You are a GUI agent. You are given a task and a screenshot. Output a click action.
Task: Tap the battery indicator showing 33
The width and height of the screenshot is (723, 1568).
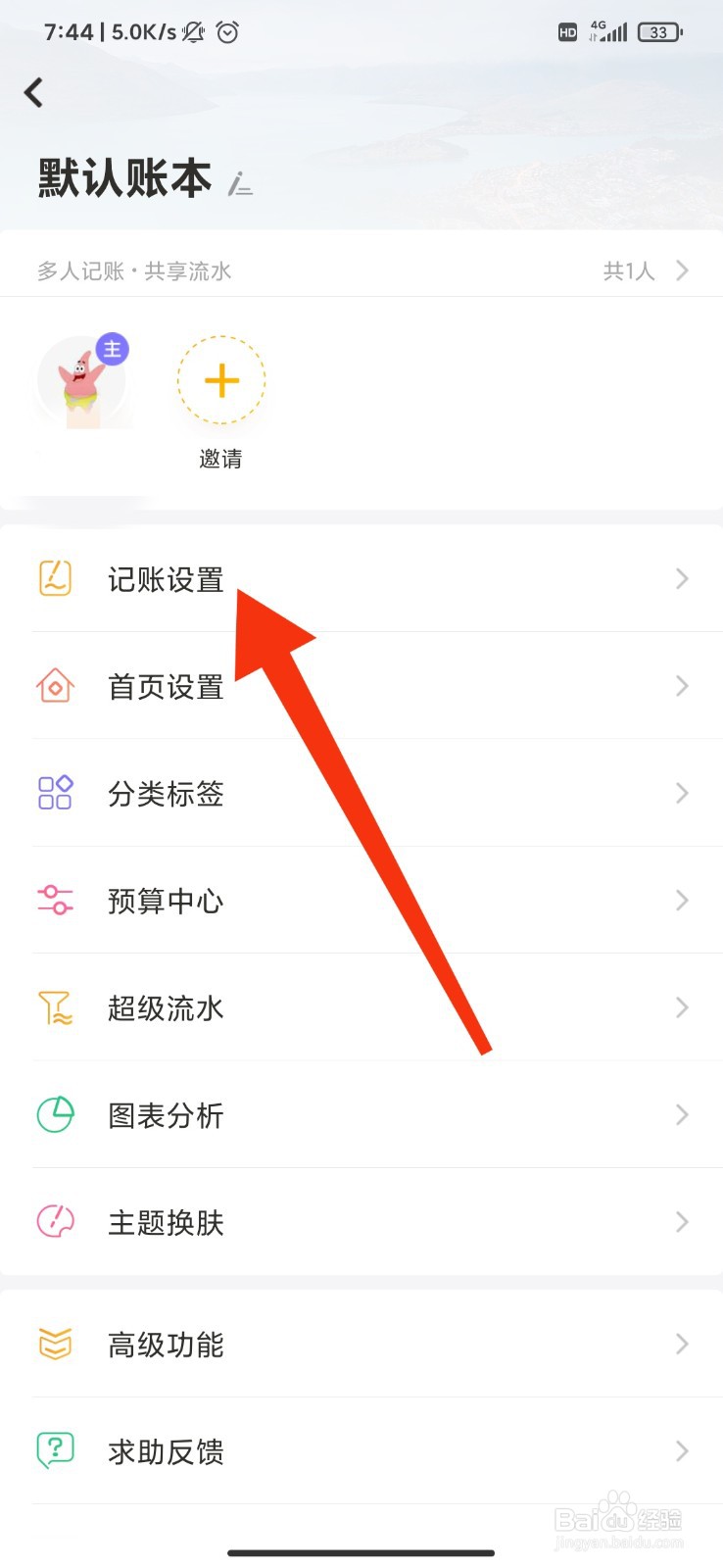click(x=658, y=32)
